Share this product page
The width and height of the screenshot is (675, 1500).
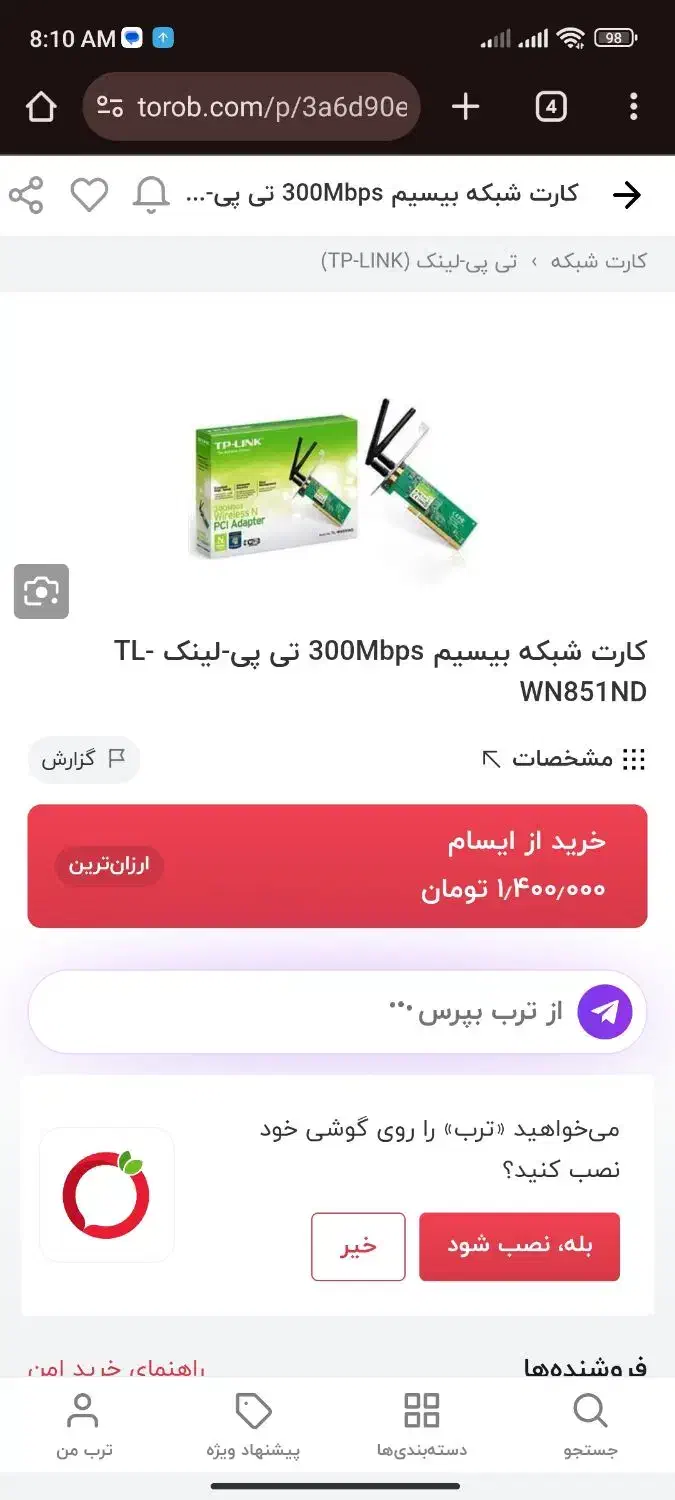coord(27,195)
